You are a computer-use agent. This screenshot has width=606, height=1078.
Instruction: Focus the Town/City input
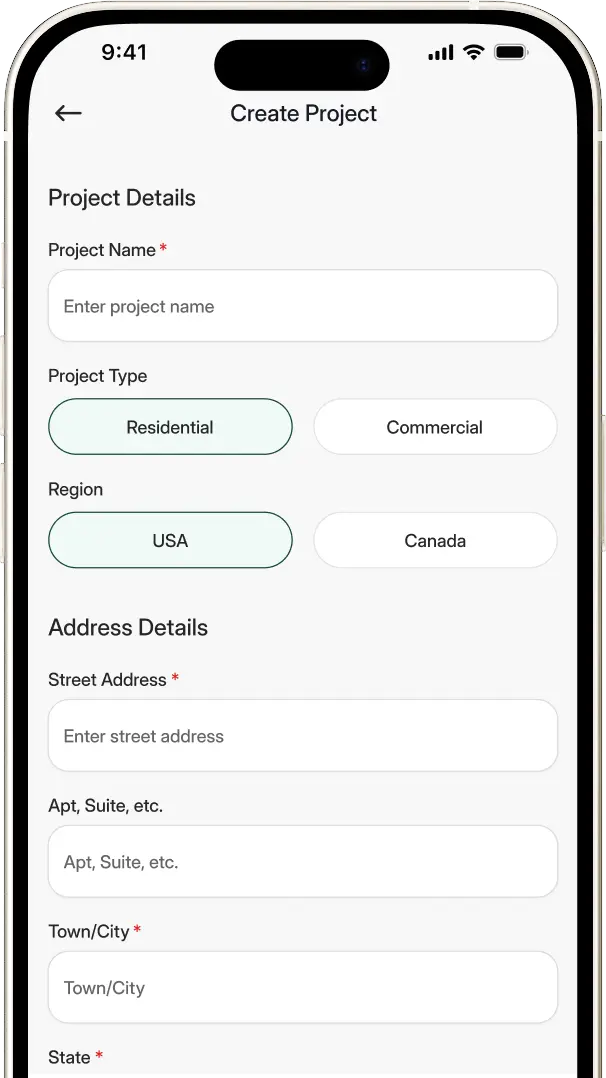tap(302, 988)
